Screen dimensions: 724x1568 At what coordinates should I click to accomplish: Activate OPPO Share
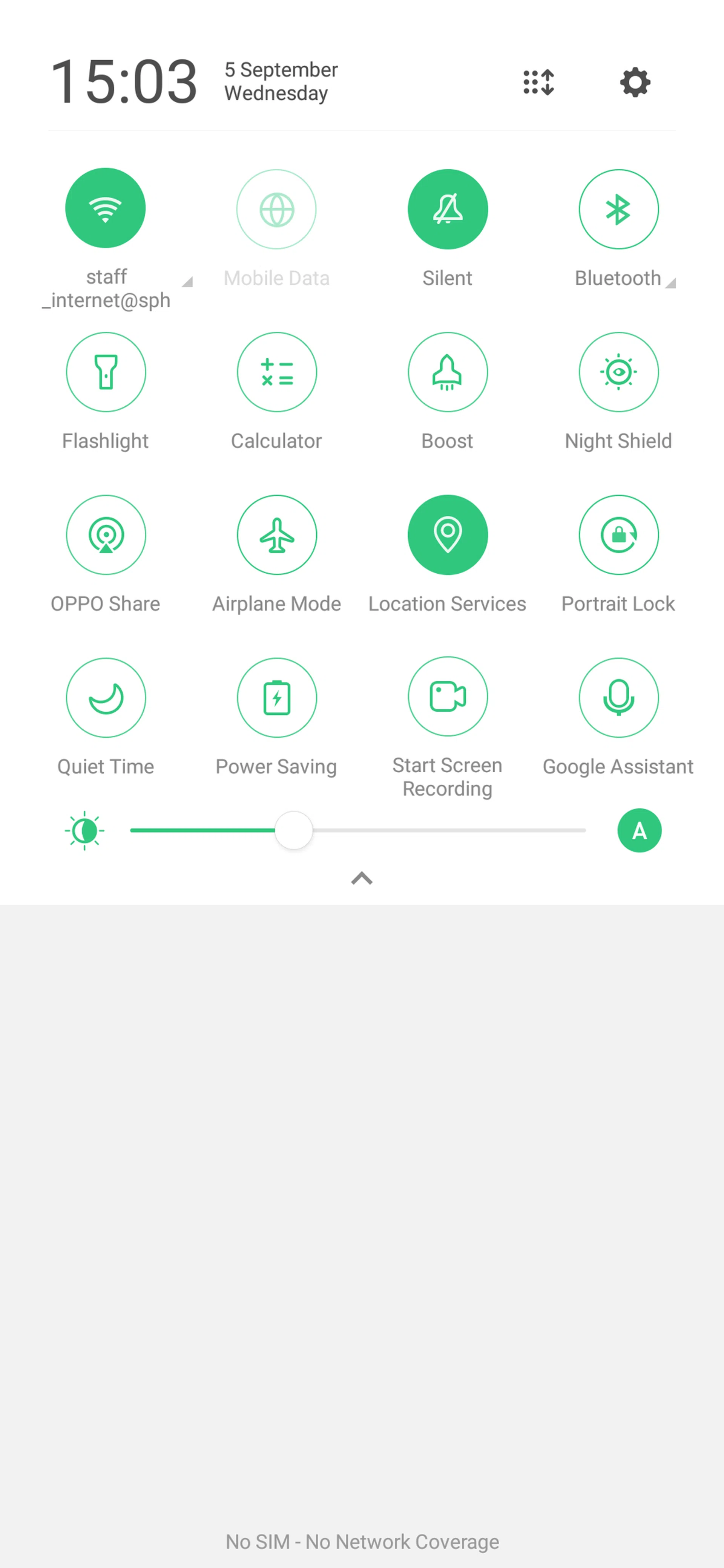click(105, 534)
